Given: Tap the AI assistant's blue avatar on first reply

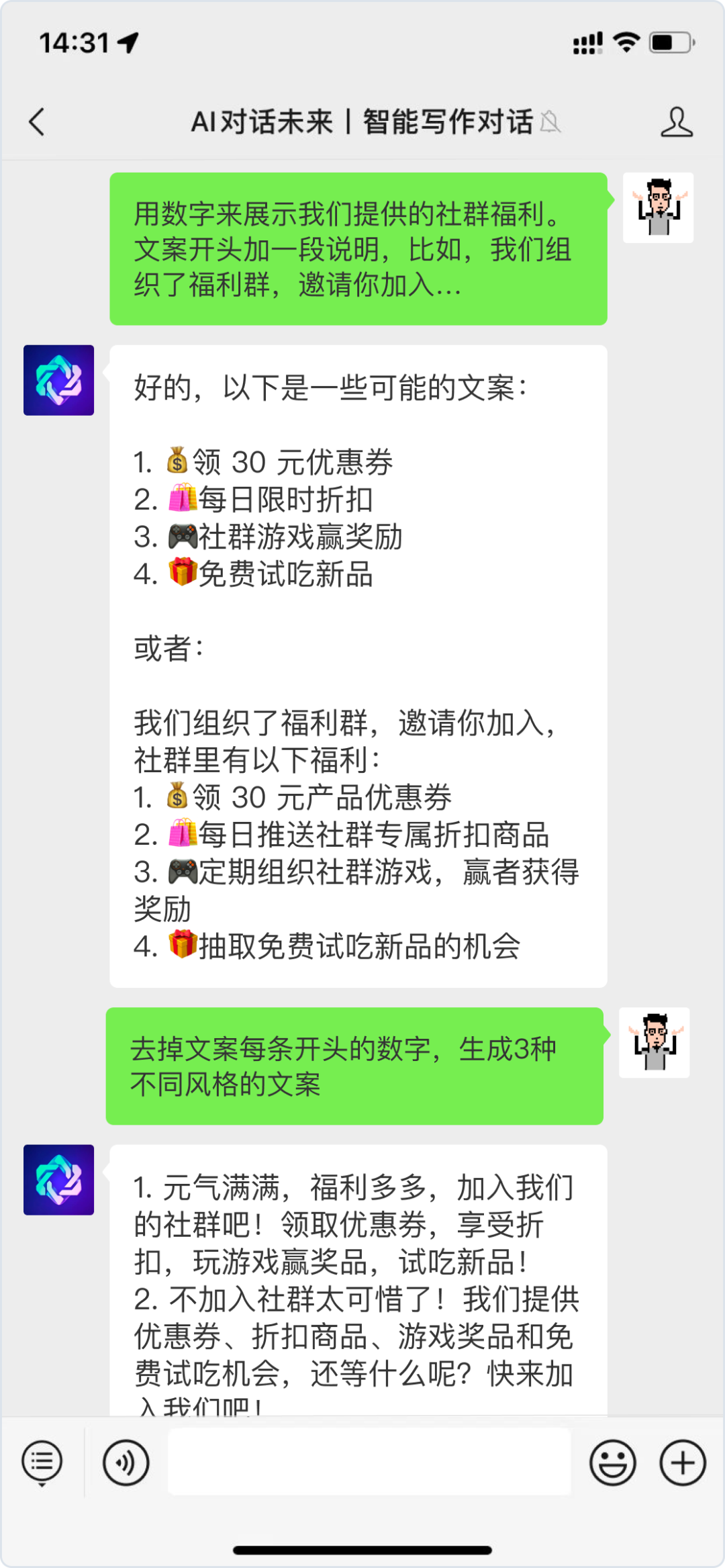Looking at the screenshot, I should 59,381.
